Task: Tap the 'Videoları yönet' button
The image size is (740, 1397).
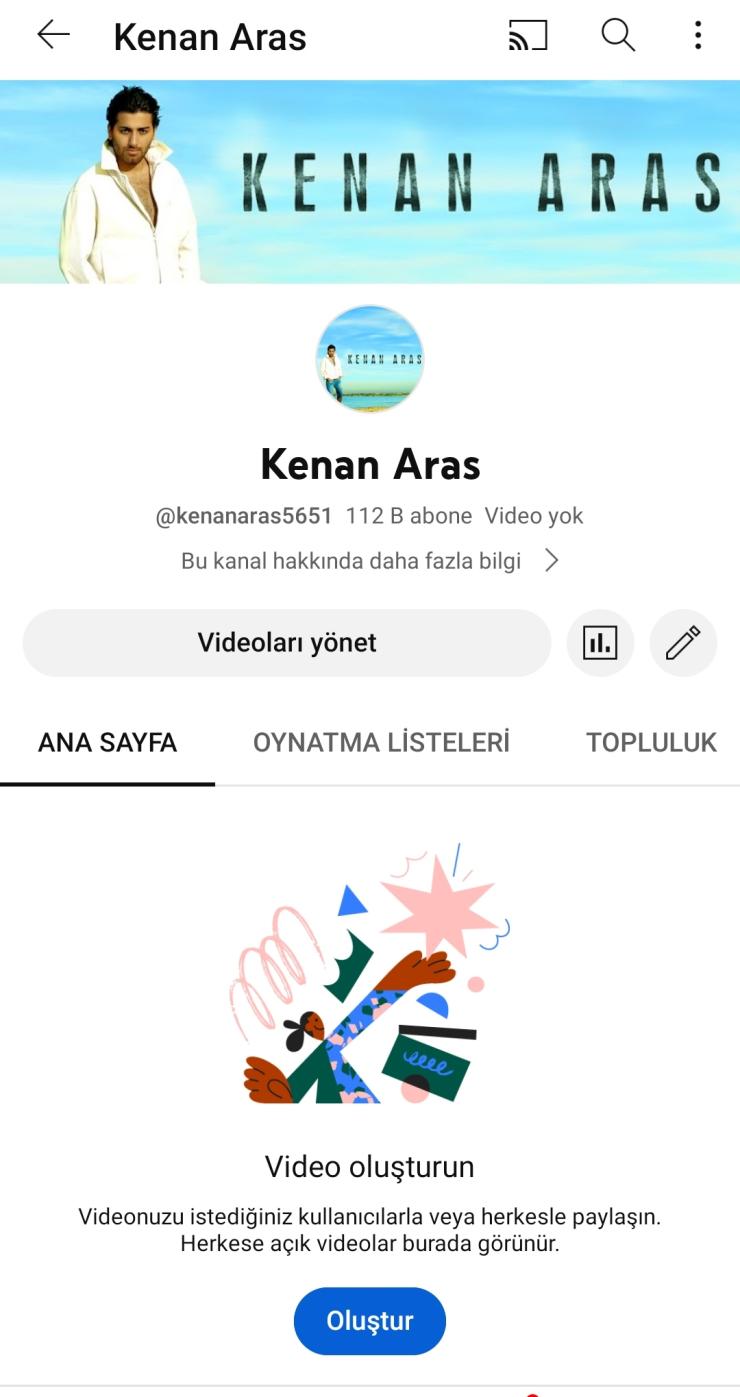Action: click(x=287, y=643)
